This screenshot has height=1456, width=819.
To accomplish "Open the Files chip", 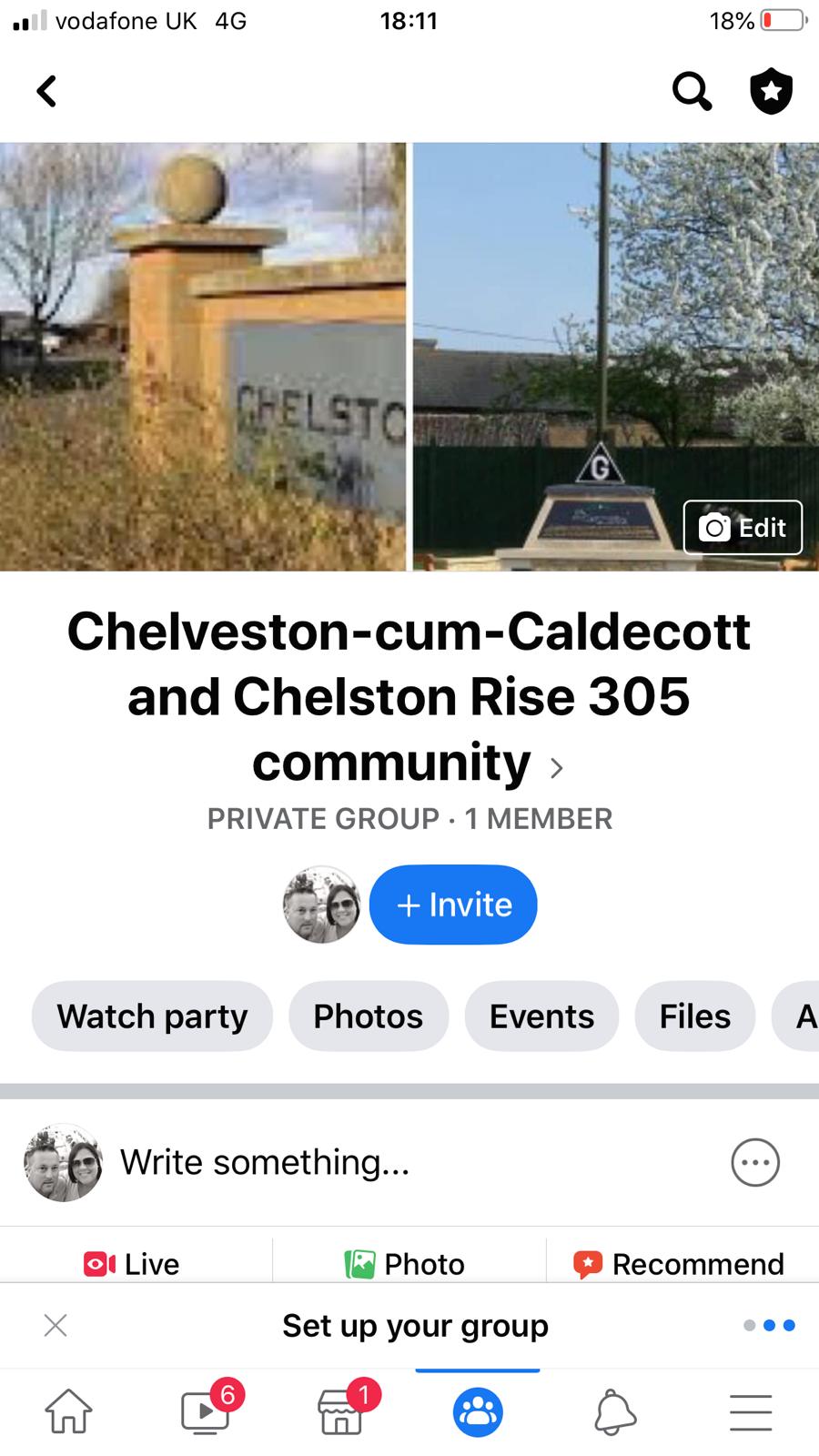I will (694, 1016).
